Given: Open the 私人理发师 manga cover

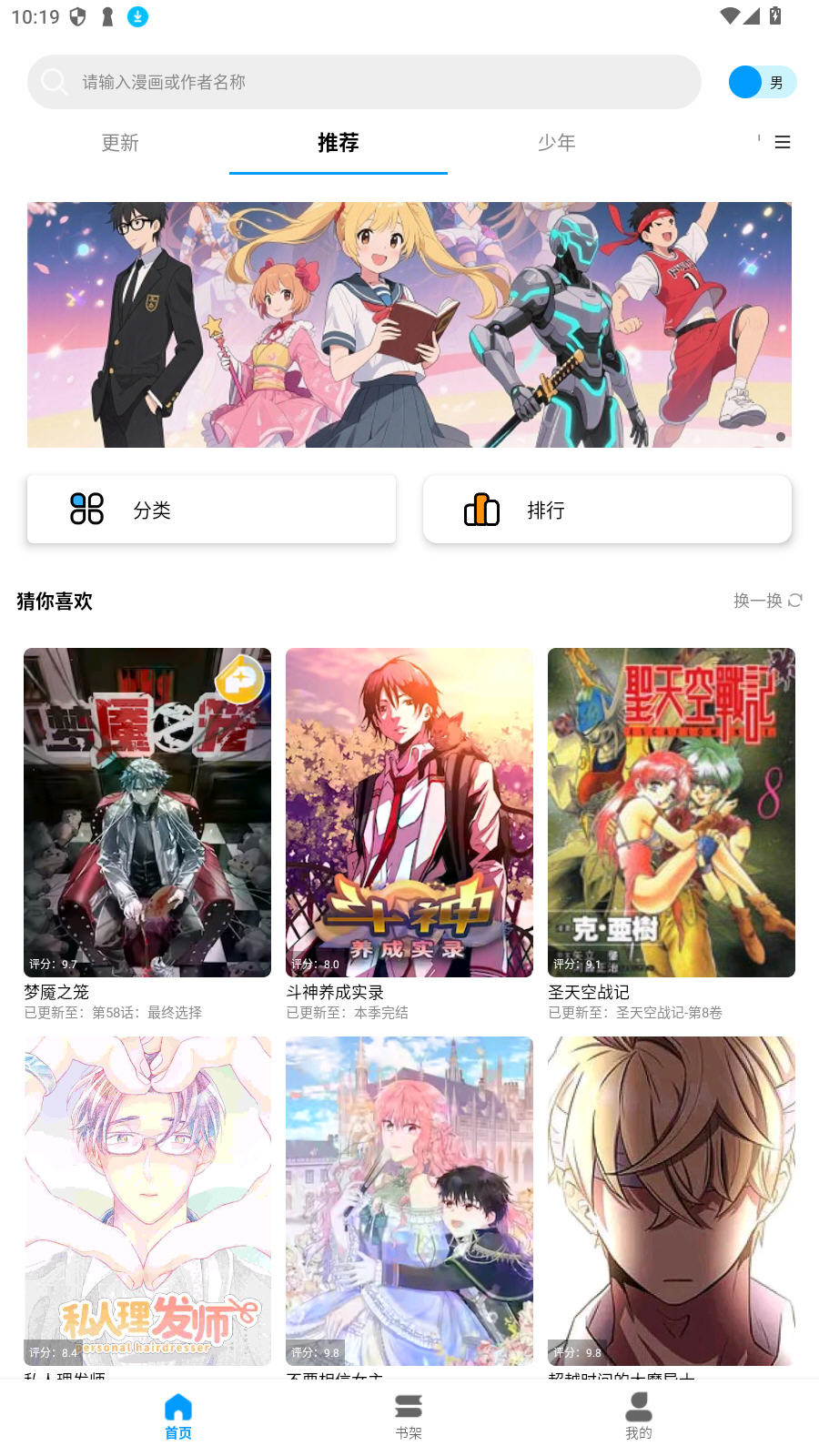Looking at the screenshot, I should (147, 1200).
